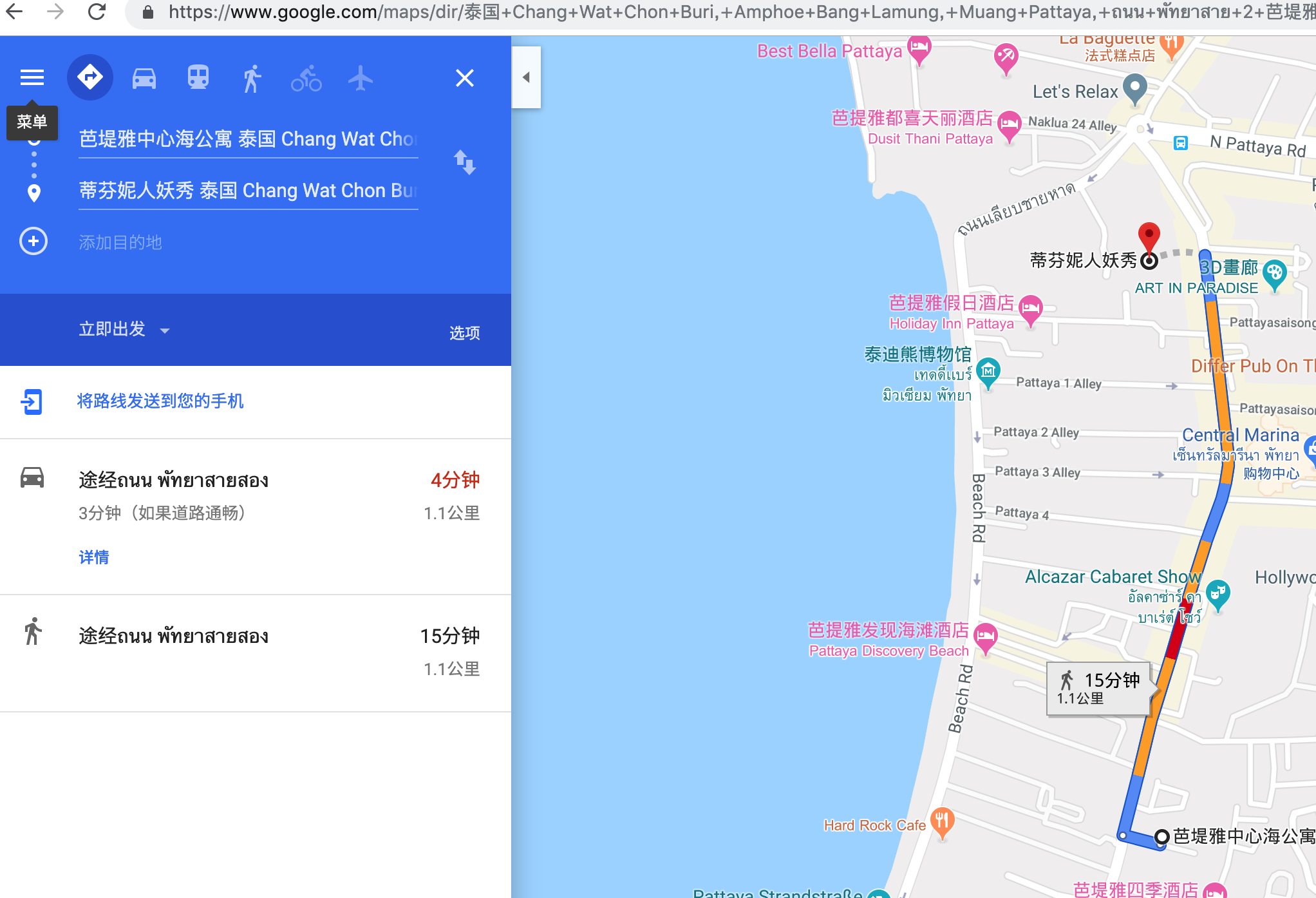Screen dimensions: 1316x898
Task: Reload the page in the browser
Action: [97, 12]
